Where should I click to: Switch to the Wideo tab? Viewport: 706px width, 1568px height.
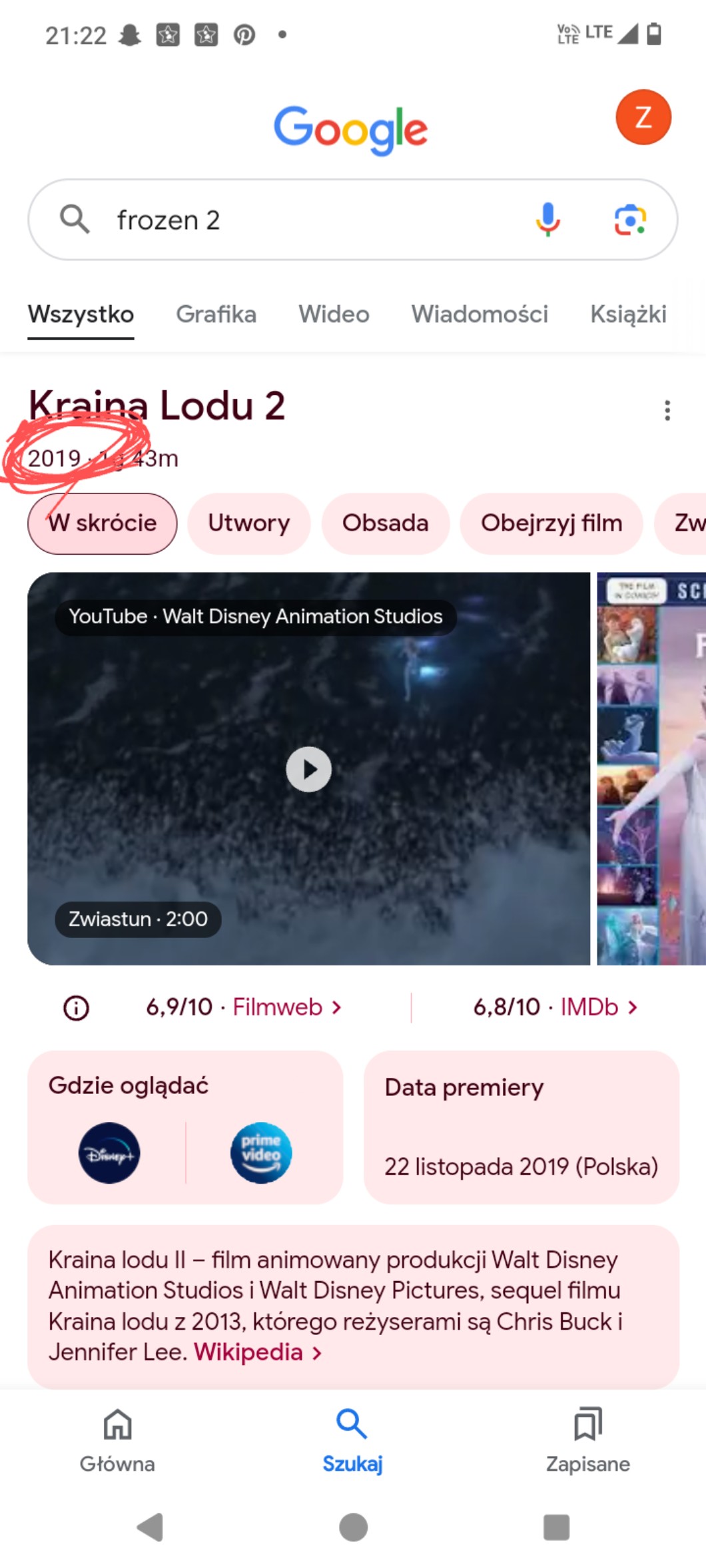tap(334, 314)
